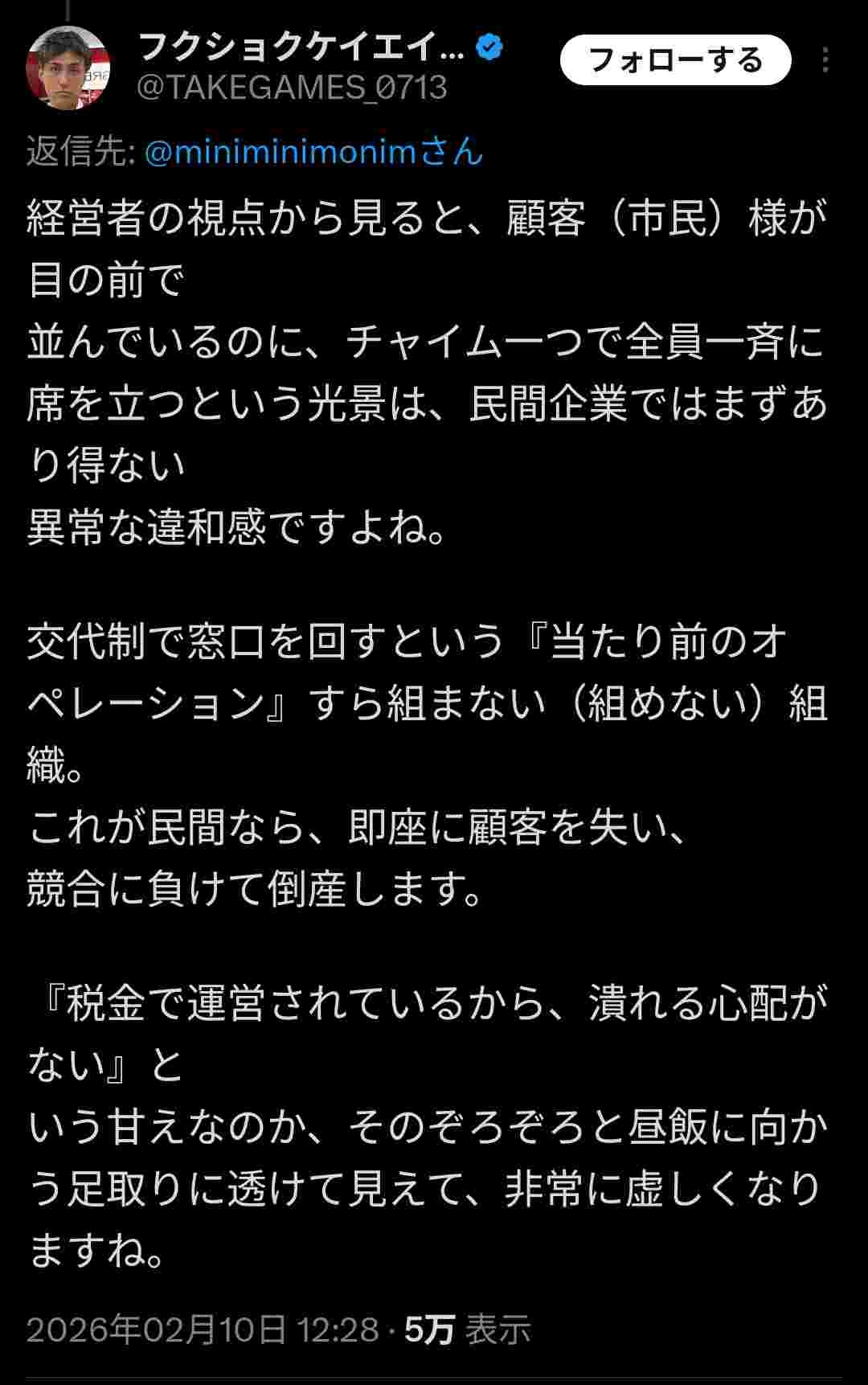Open the フクショクケイエイ account name
This screenshot has width=868, height=1385.
[301, 48]
